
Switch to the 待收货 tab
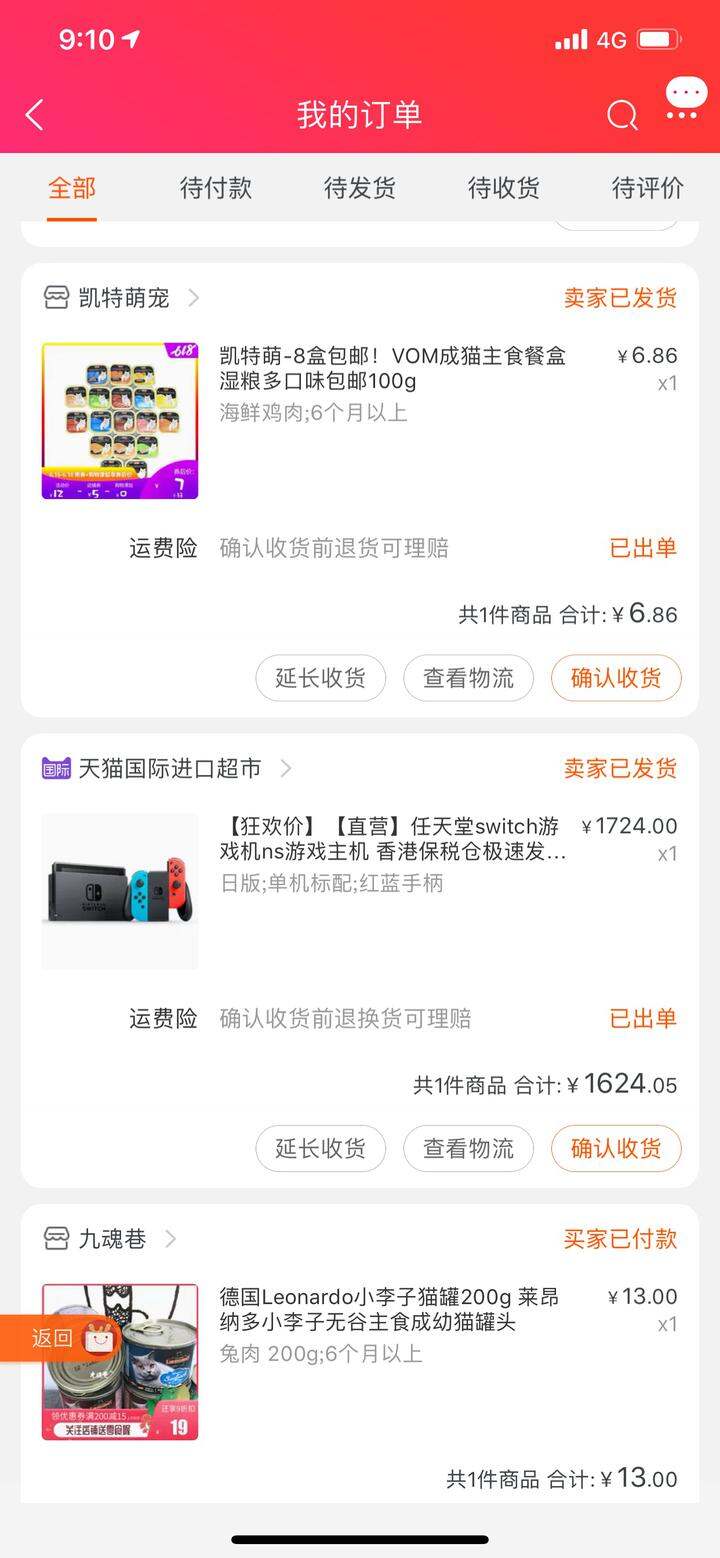504,187
